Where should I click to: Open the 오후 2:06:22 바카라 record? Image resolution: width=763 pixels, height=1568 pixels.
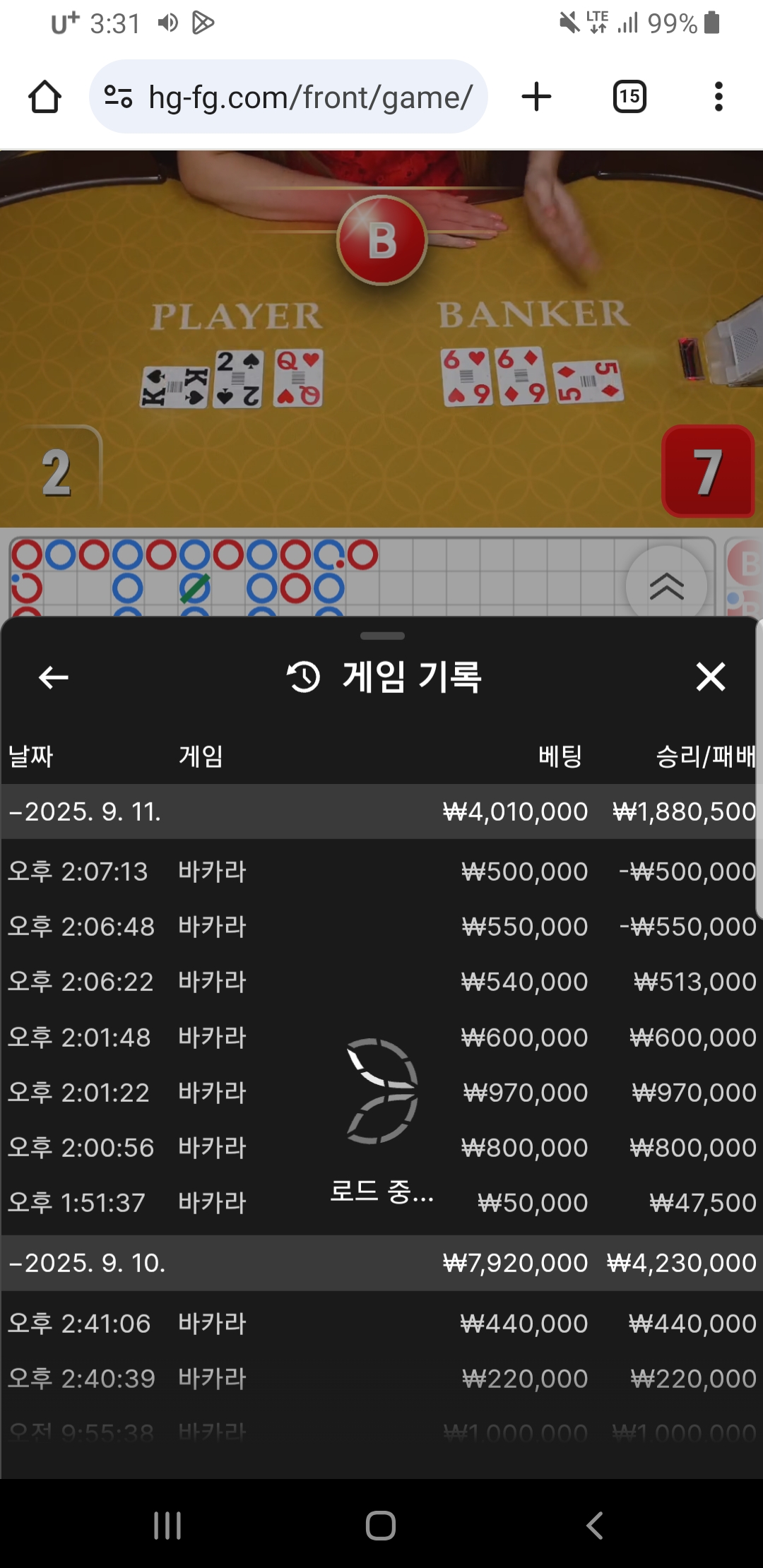380,982
